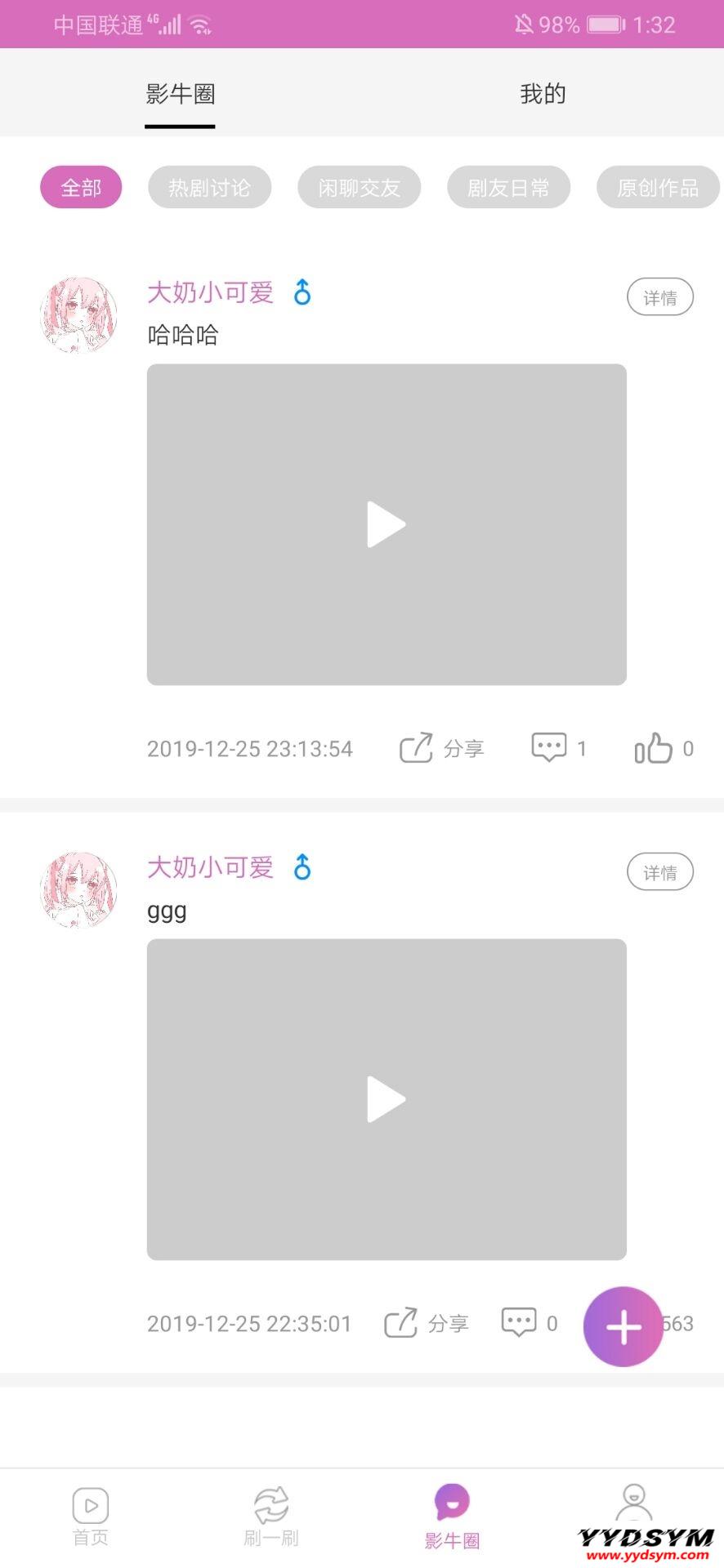Share the ggg post
This screenshot has width=724, height=1568.
[426, 1323]
